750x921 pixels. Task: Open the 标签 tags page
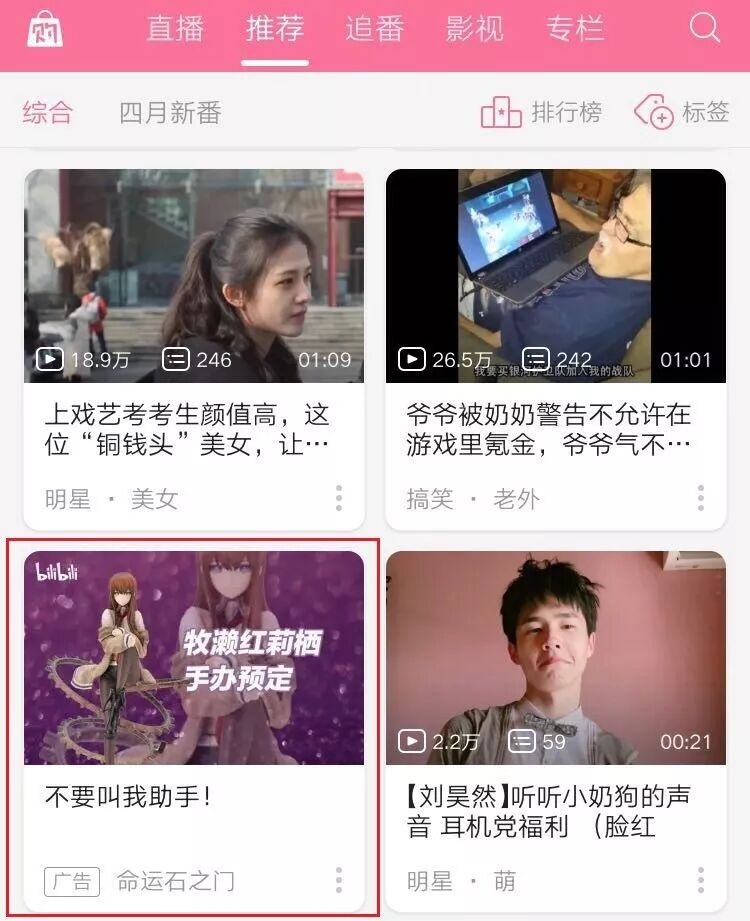682,112
